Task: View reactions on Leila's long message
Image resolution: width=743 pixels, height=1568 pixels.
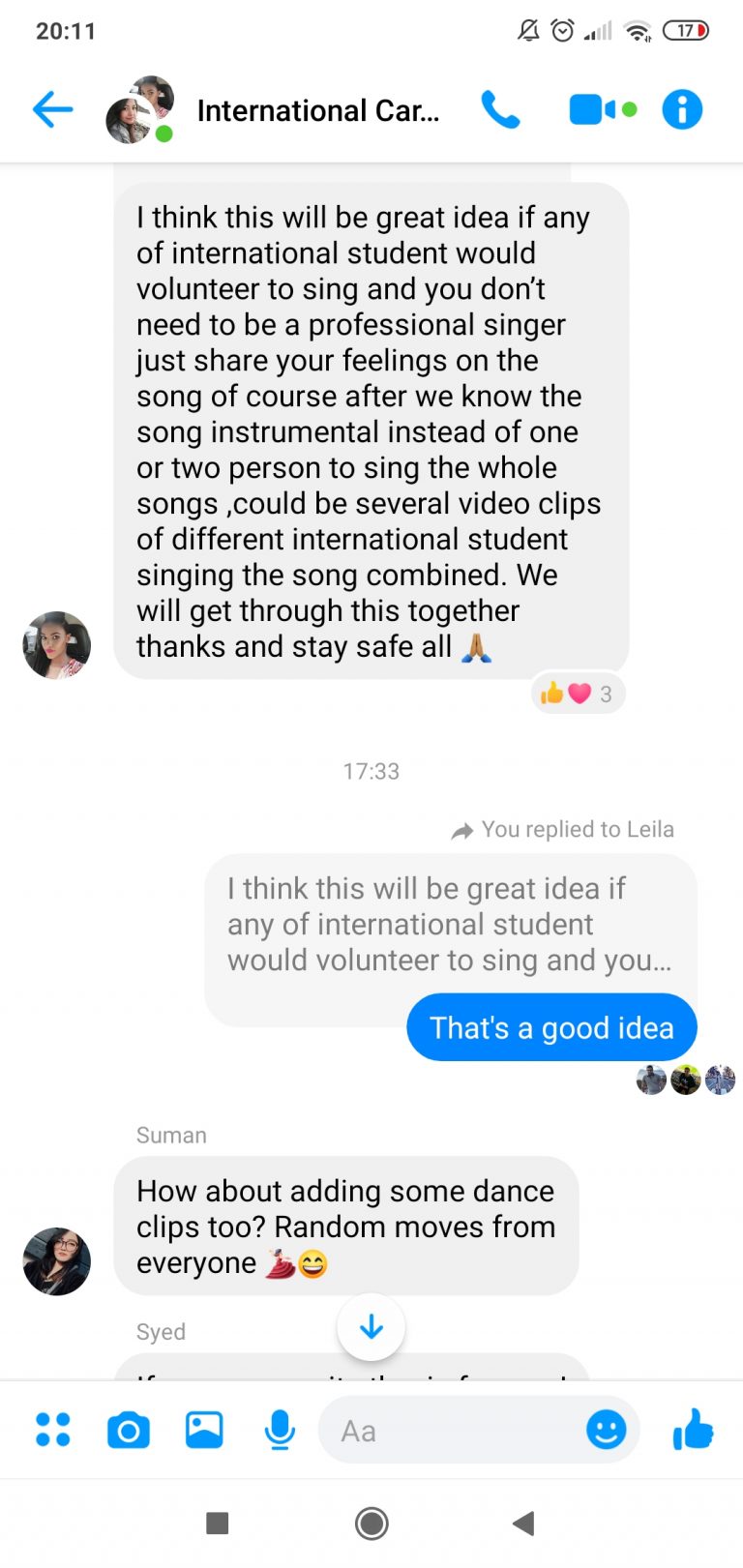Action: point(579,694)
